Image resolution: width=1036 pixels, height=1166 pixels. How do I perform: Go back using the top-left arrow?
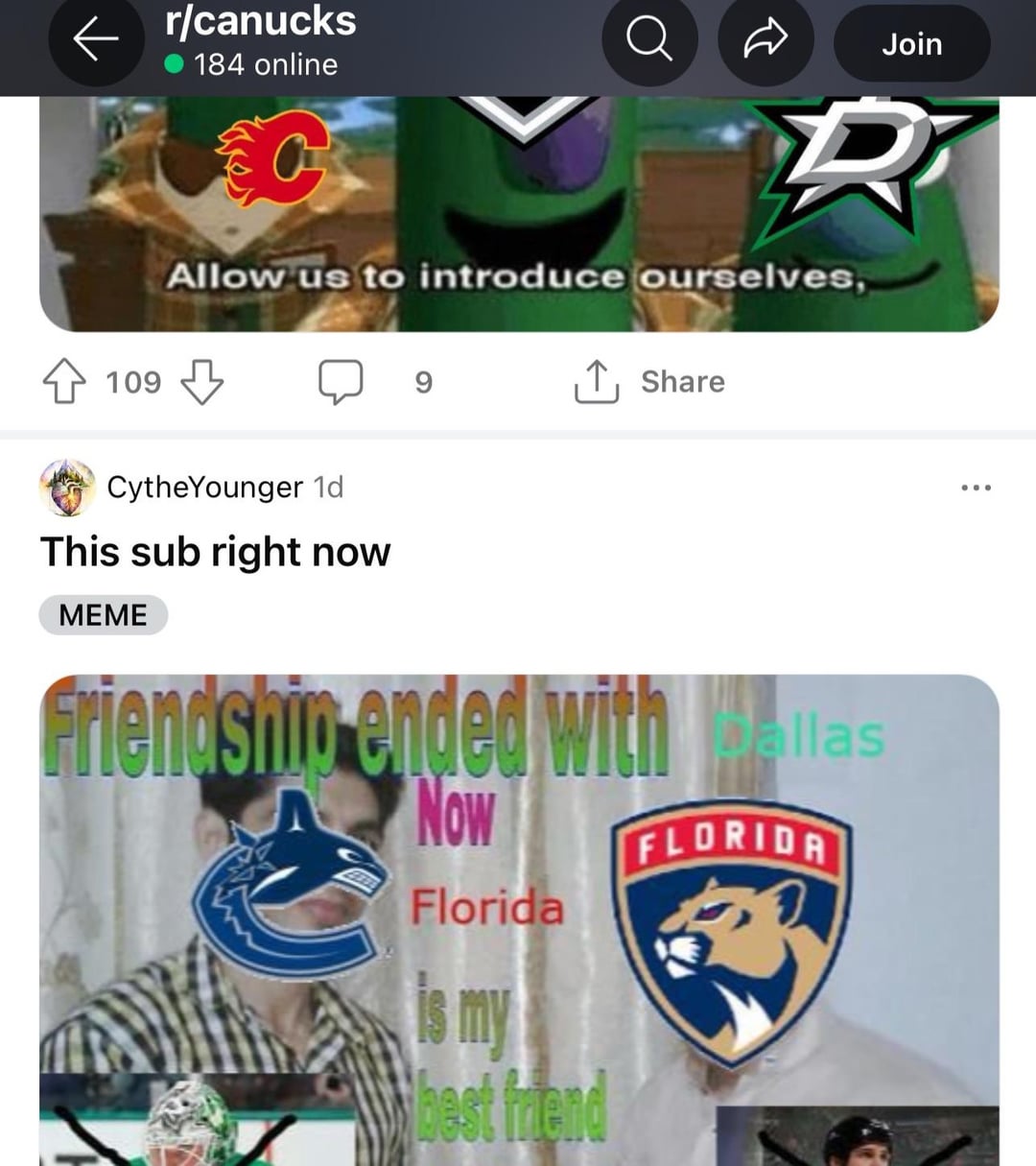point(96,40)
